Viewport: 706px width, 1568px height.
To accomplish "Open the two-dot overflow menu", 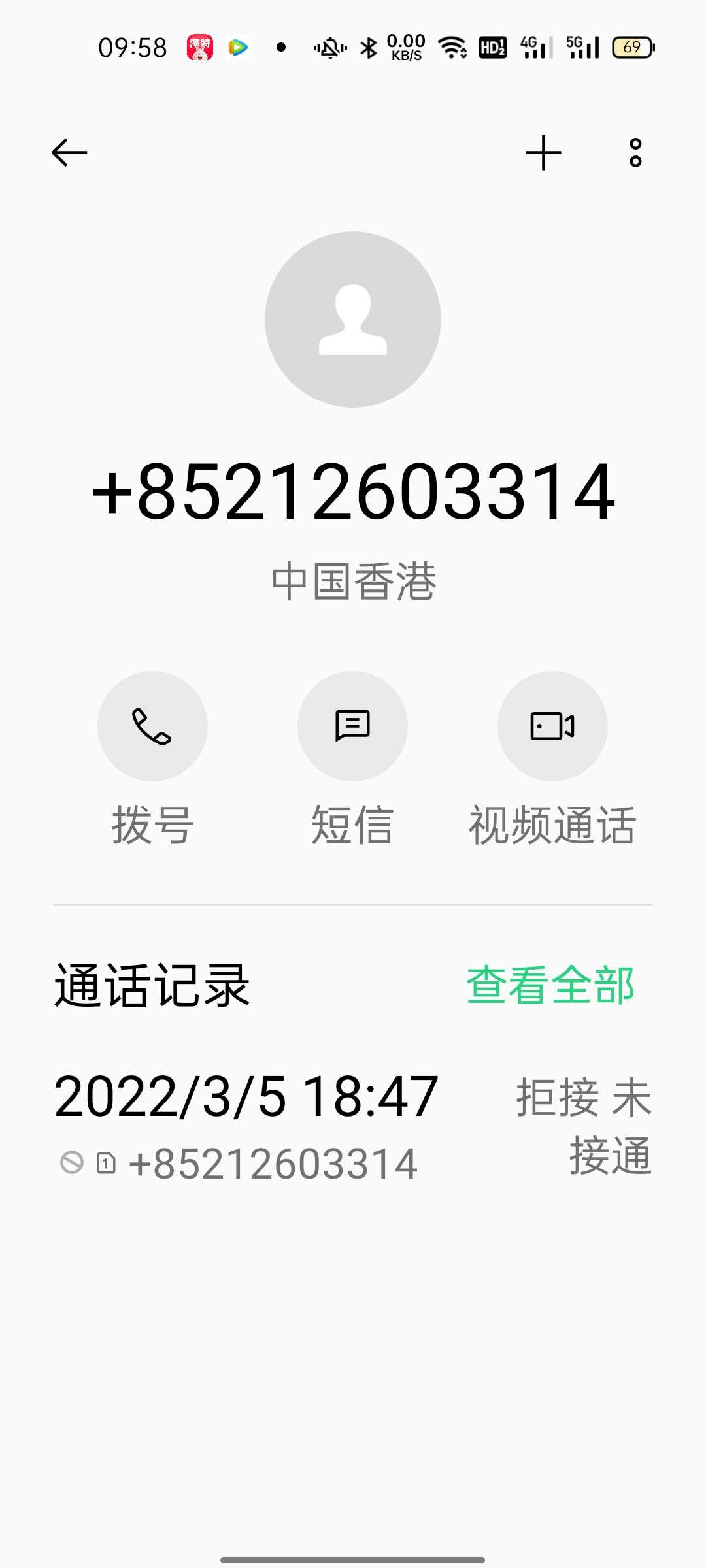I will tap(635, 153).
